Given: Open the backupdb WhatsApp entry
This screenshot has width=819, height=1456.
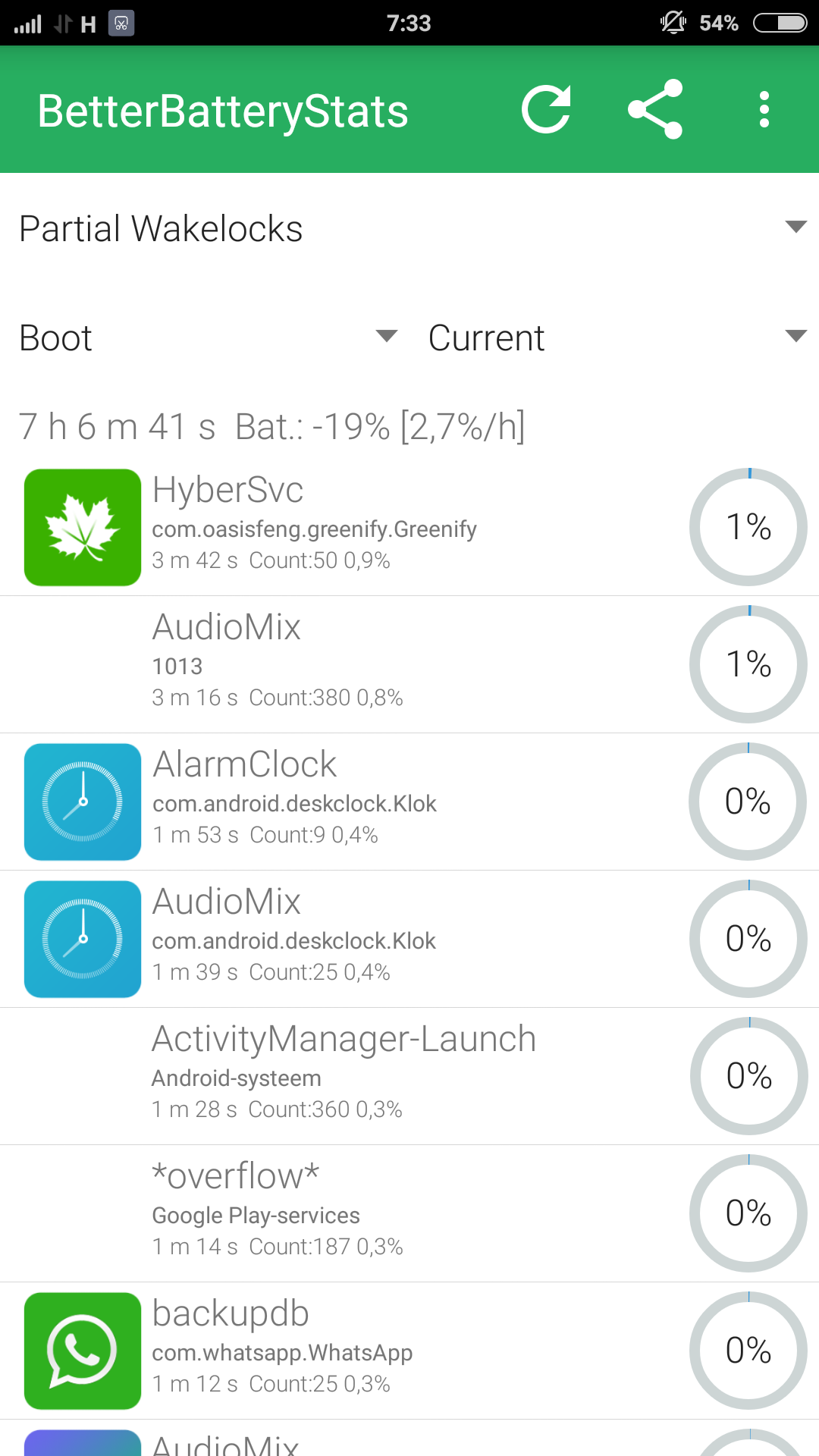Looking at the screenshot, I should tap(409, 1351).
